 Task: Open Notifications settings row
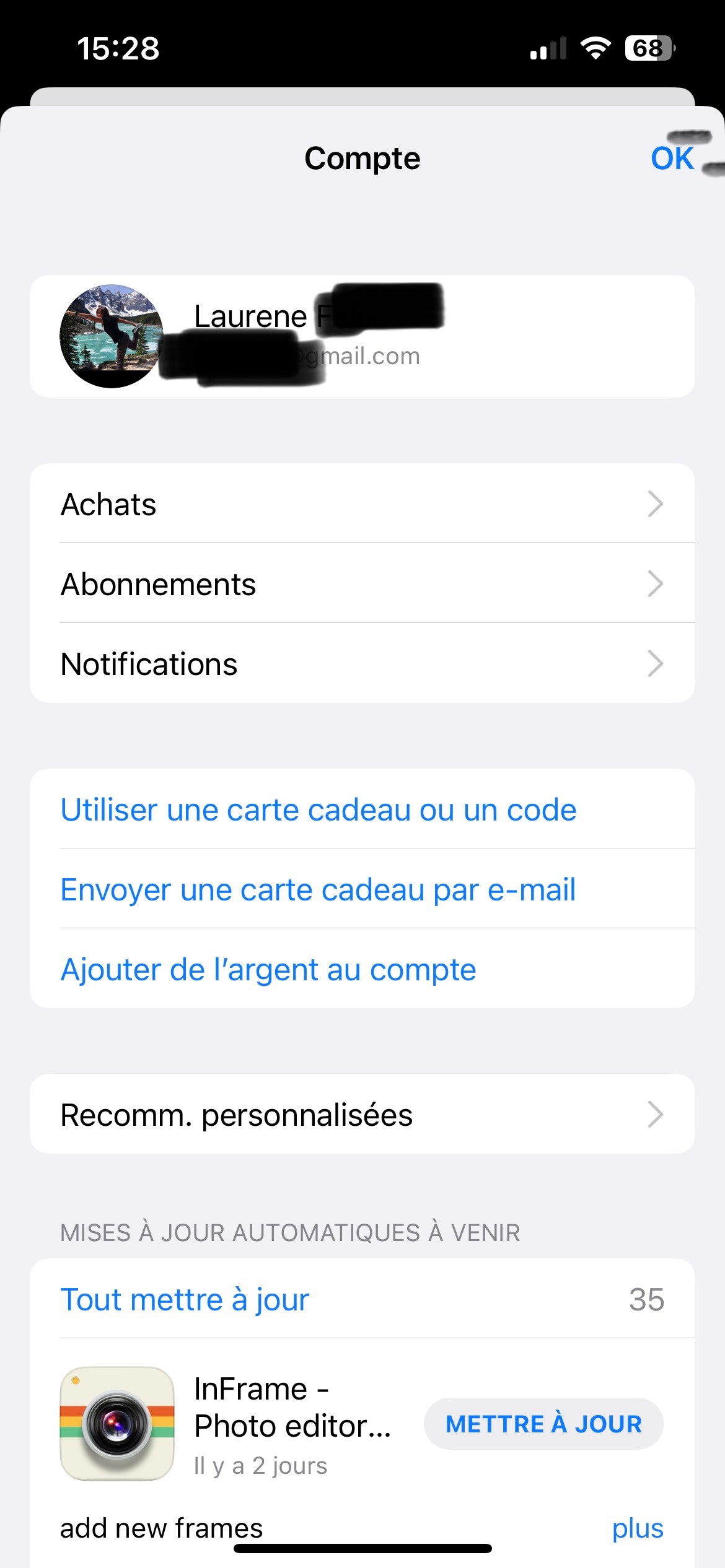coord(362,664)
